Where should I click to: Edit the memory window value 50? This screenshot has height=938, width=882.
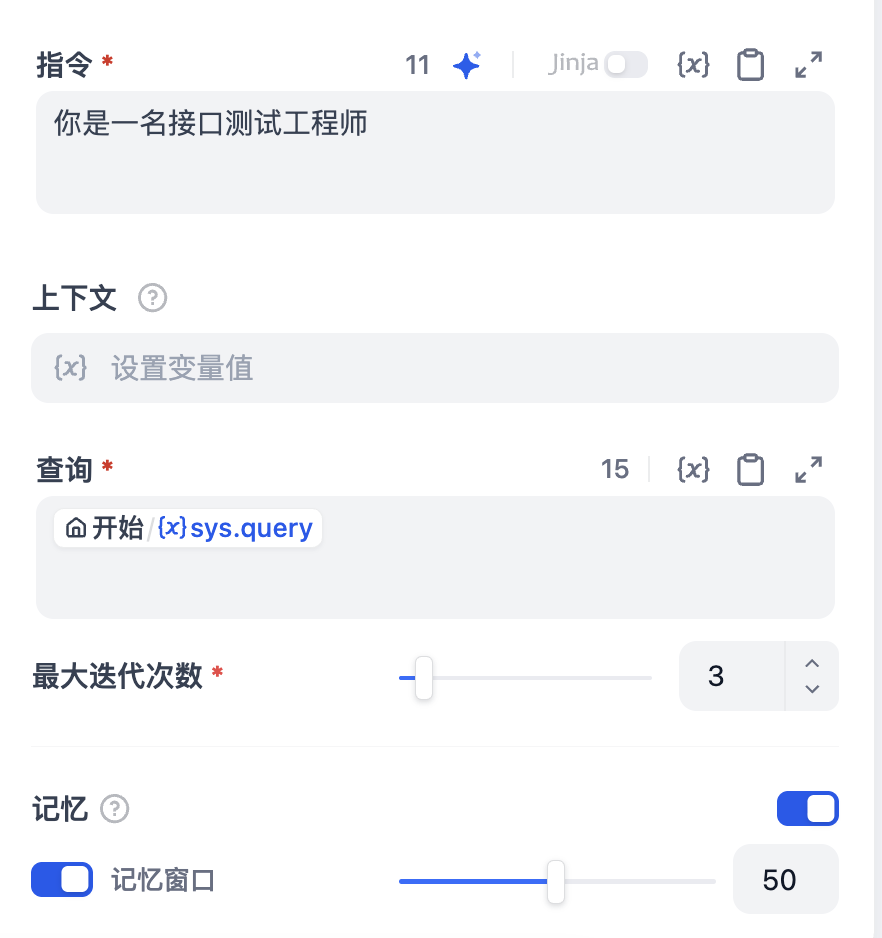click(780, 880)
